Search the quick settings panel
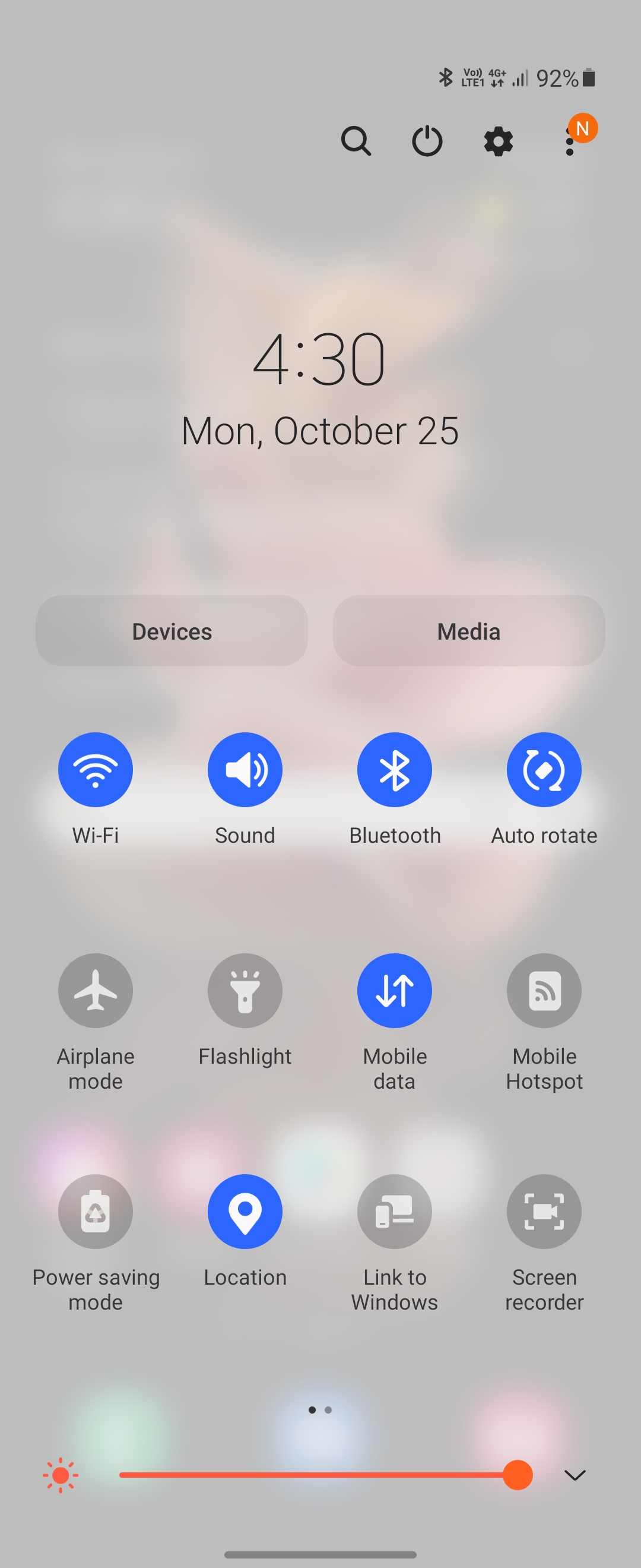The width and height of the screenshot is (641, 1568). click(356, 141)
